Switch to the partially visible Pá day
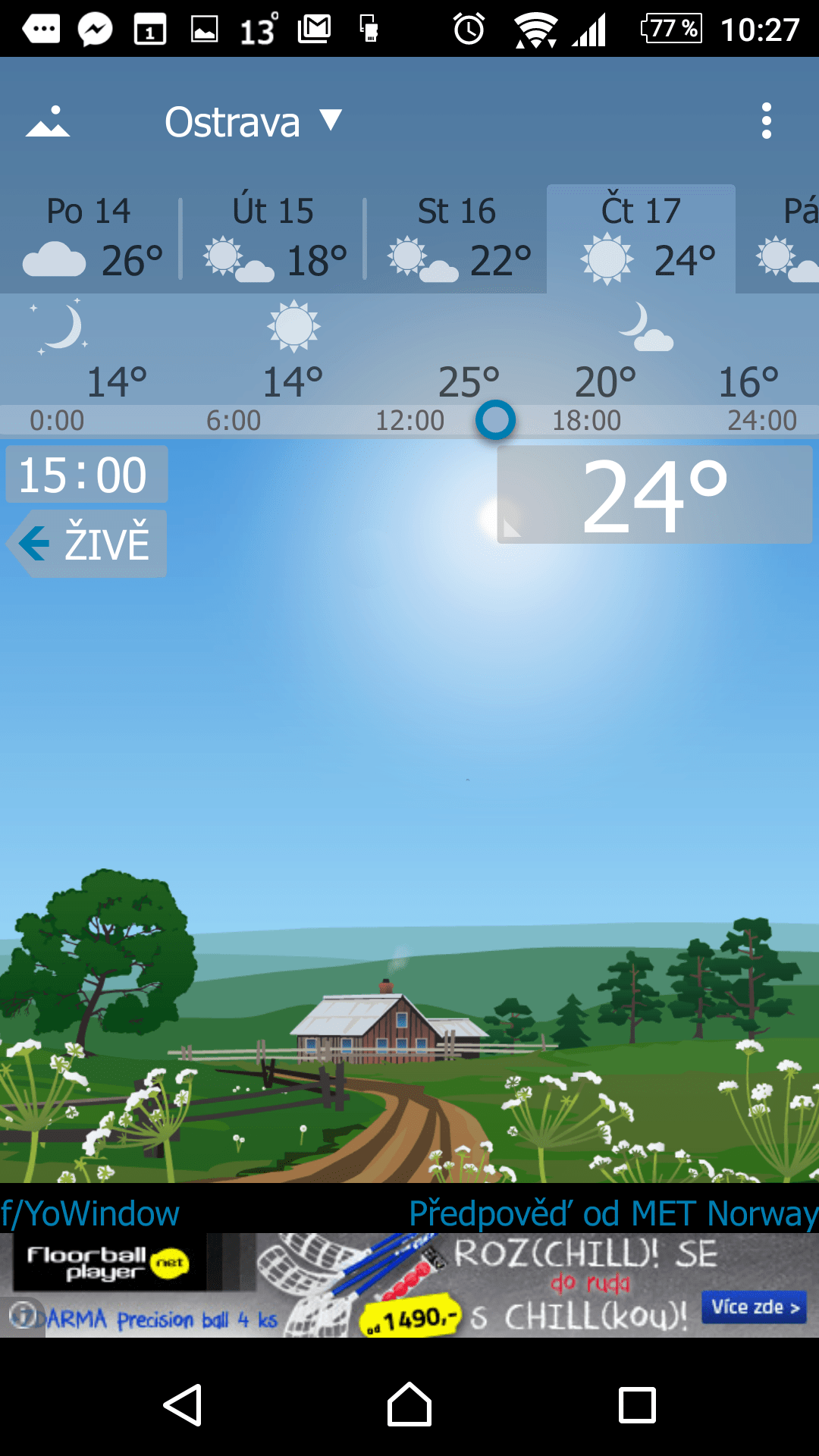Viewport: 819px width, 1456px height. click(x=780, y=238)
